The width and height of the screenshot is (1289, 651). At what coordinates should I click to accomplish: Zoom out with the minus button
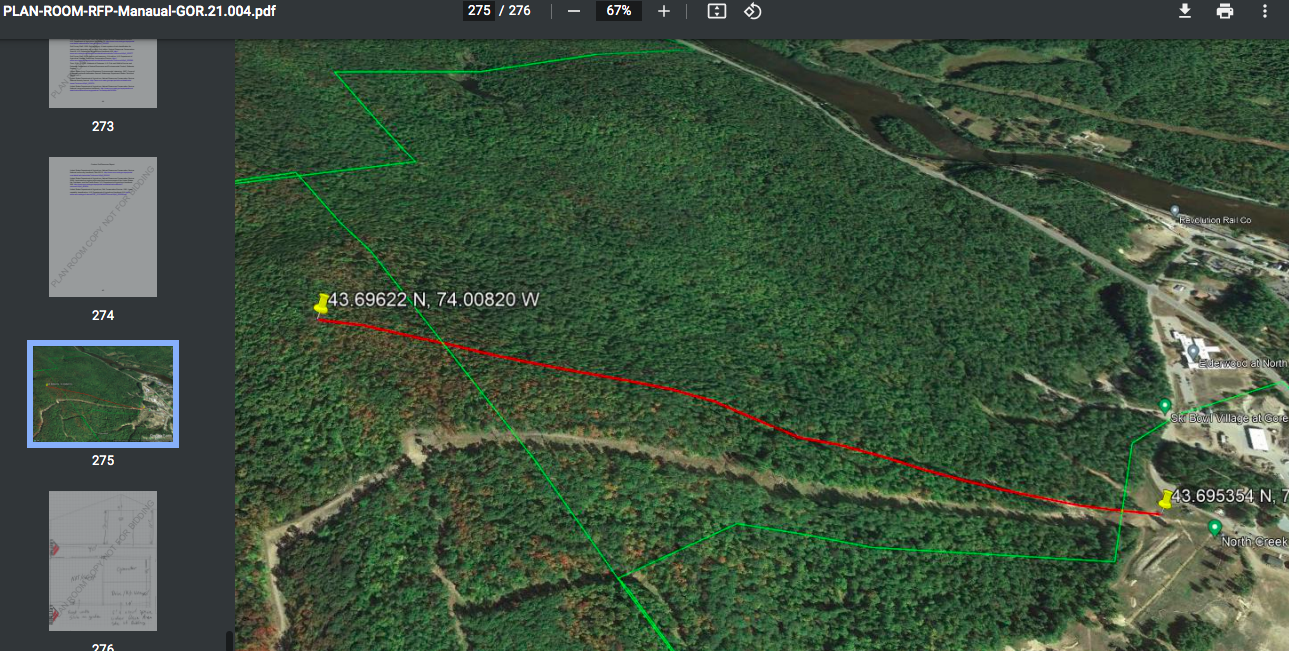coord(574,11)
